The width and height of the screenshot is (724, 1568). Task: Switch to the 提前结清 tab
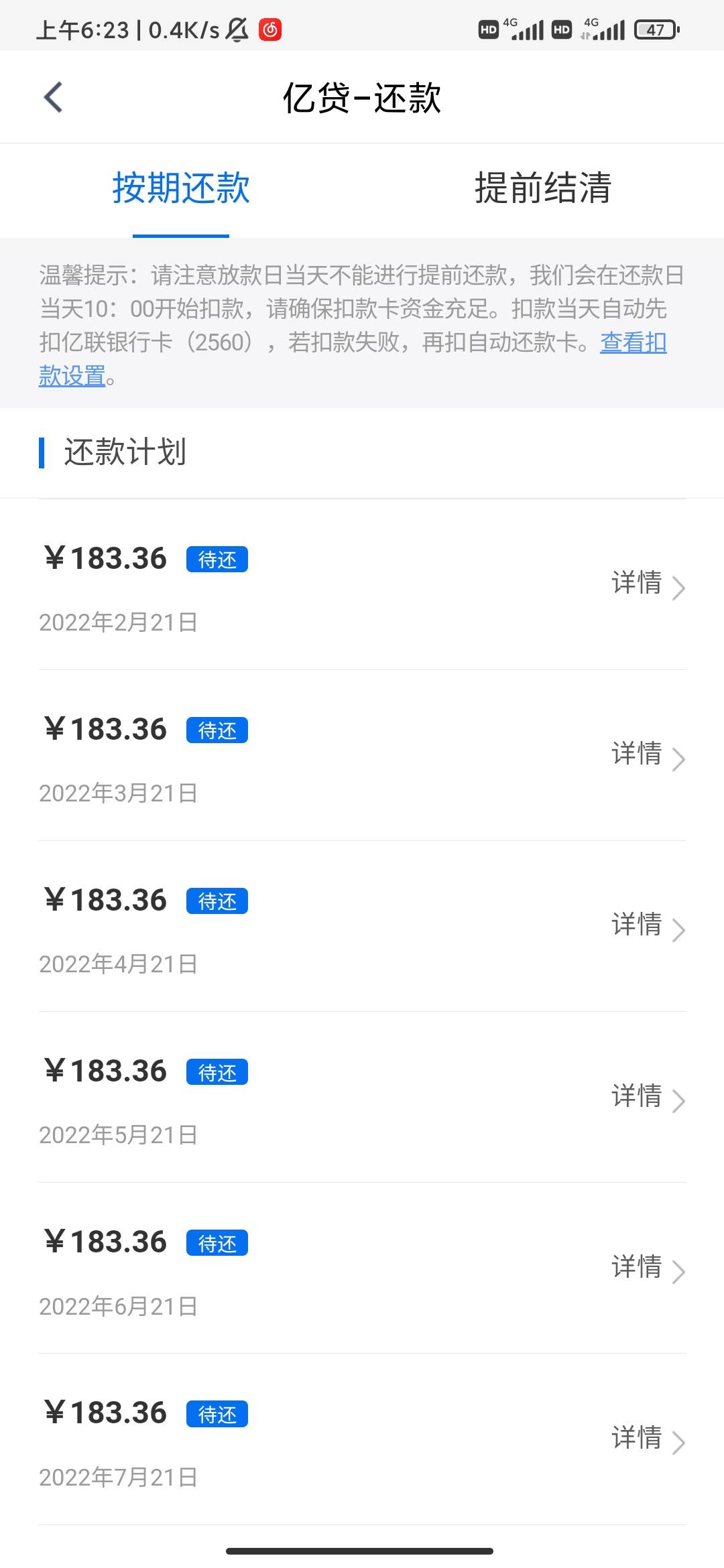(543, 188)
